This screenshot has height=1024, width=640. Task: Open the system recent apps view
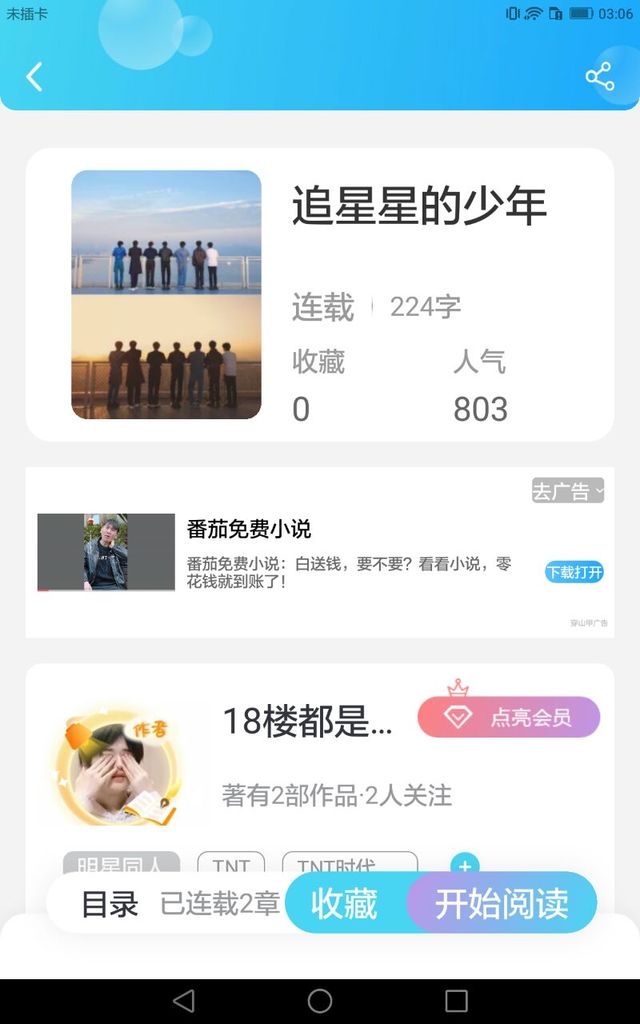point(456,1001)
